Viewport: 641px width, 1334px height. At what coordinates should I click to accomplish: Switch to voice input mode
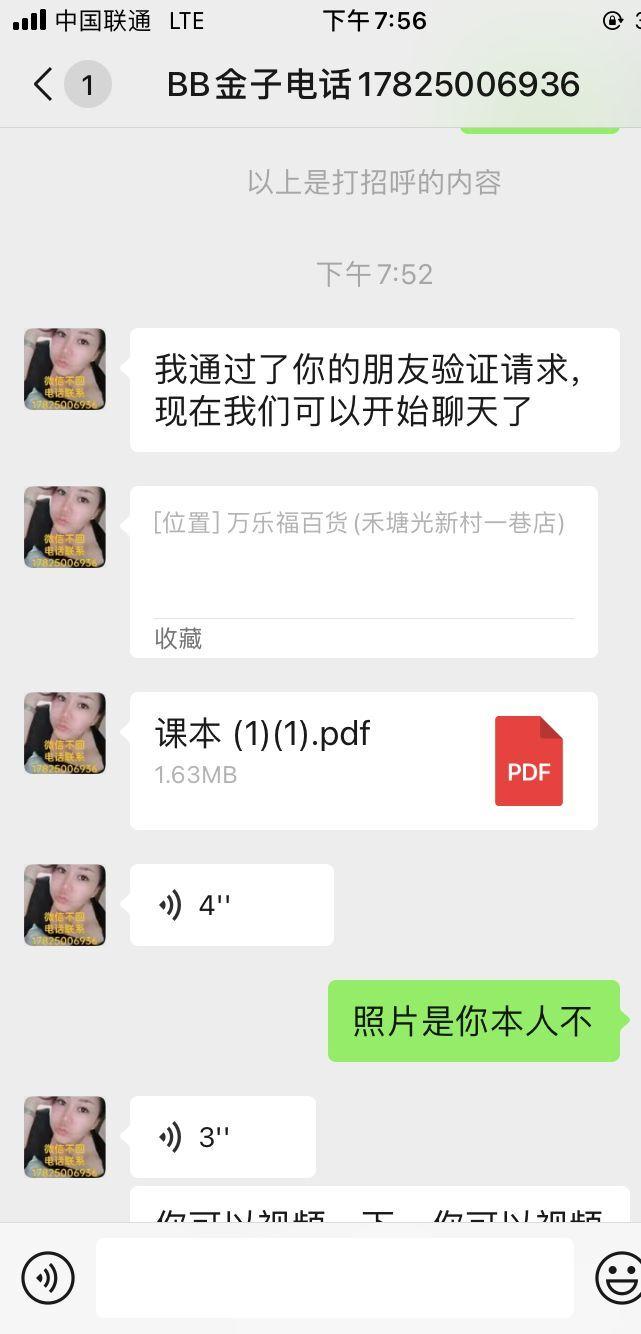tap(48, 1277)
